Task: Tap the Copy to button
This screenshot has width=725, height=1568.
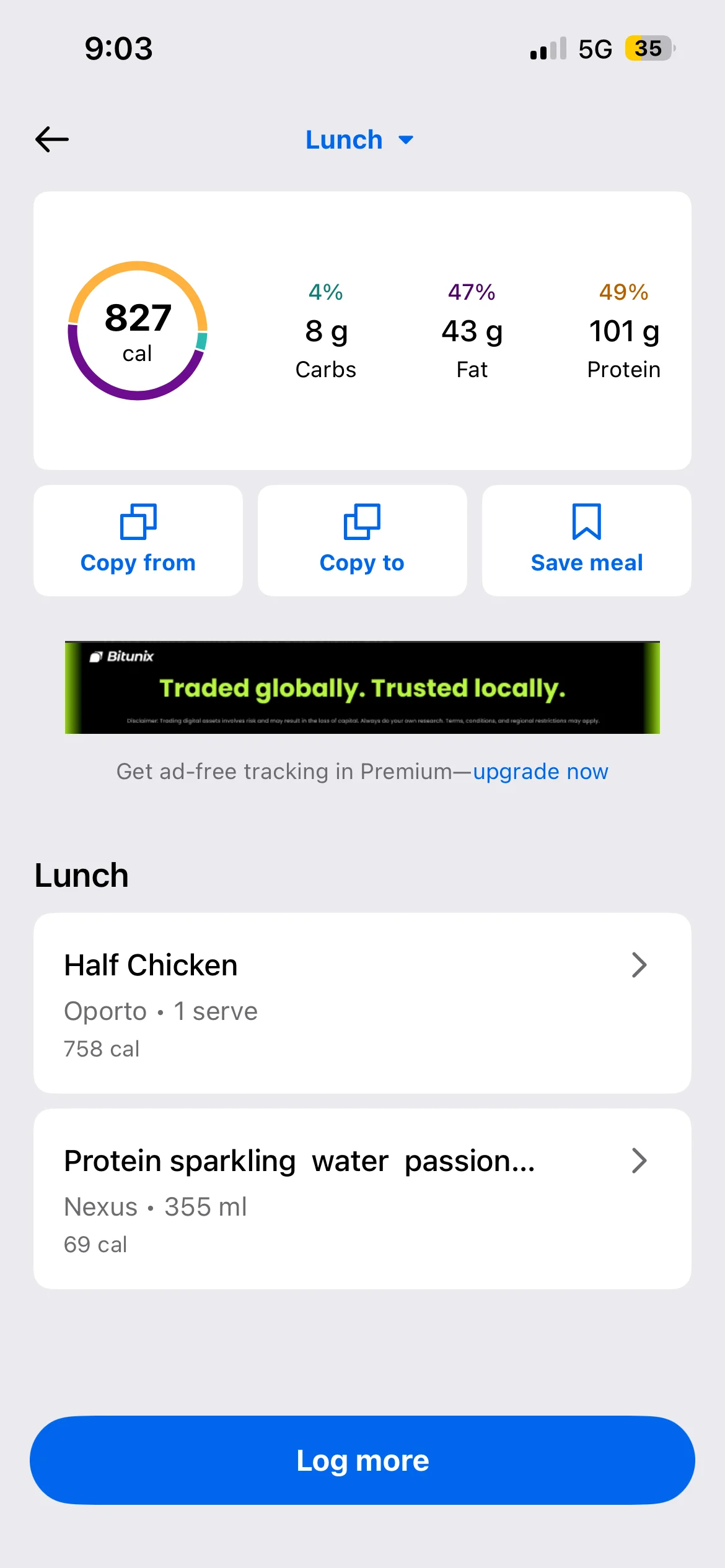Action: click(362, 540)
